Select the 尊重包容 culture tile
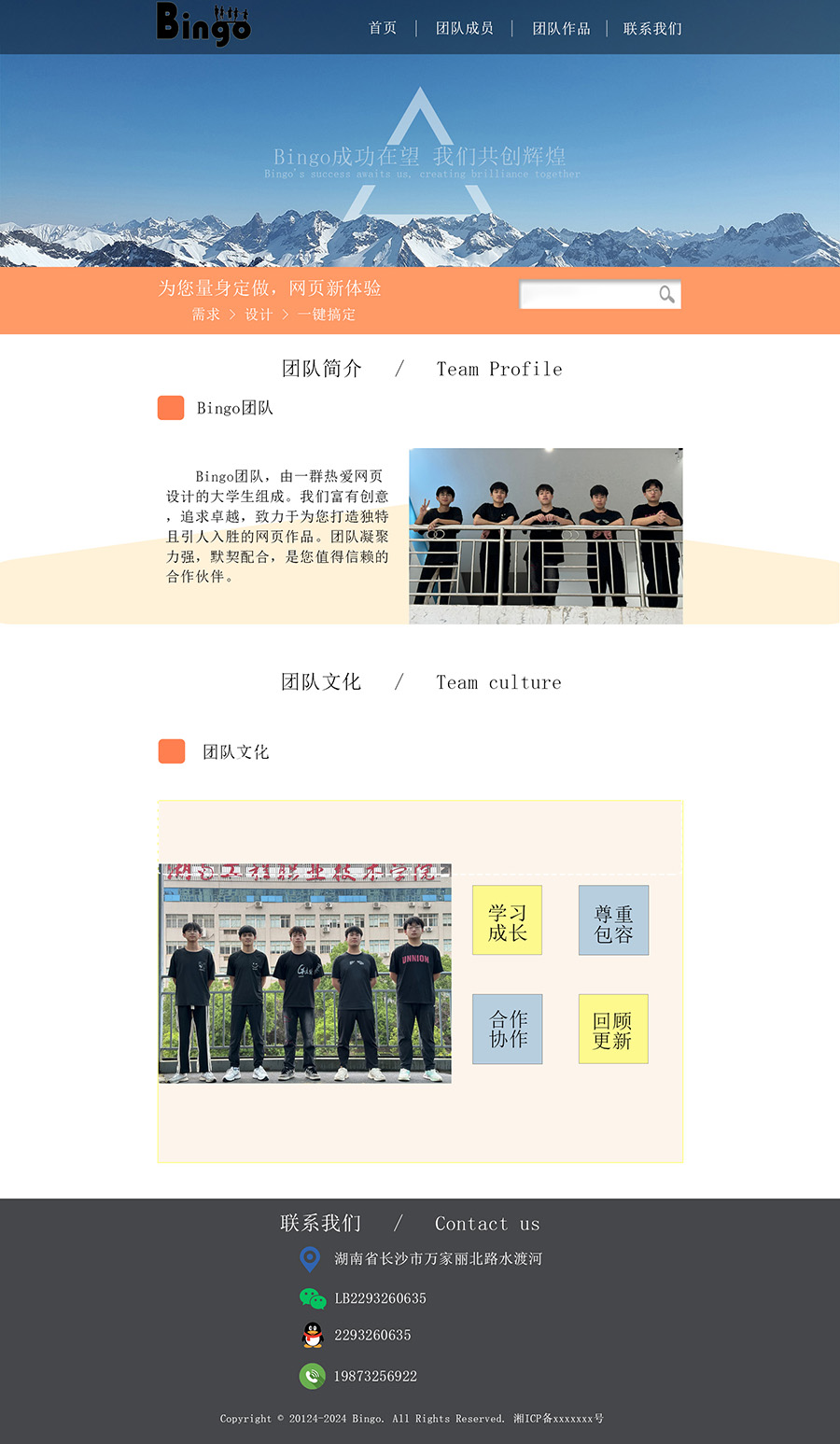Image resolution: width=840 pixels, height=1444 pixels. point(613,920)
